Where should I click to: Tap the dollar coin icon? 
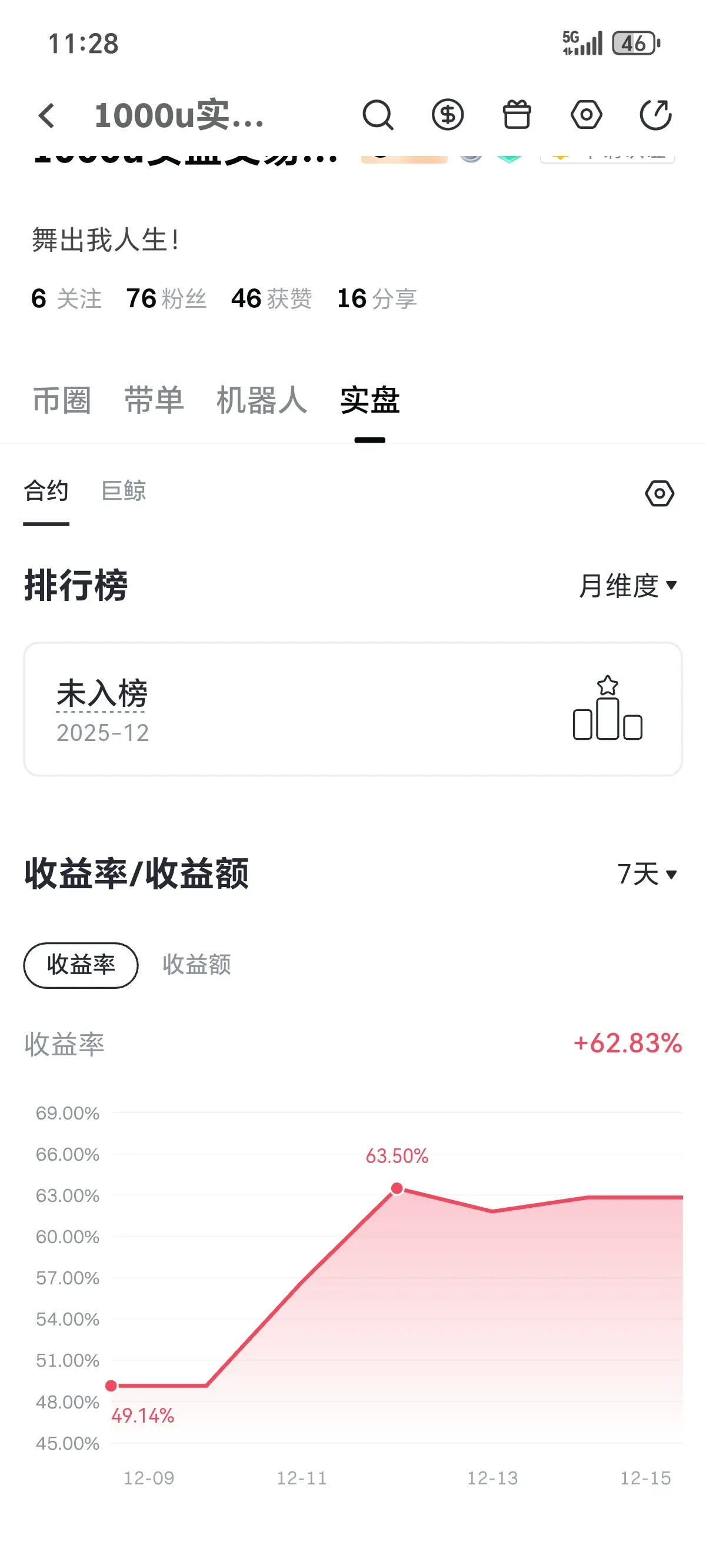click(x=447, y=115)
